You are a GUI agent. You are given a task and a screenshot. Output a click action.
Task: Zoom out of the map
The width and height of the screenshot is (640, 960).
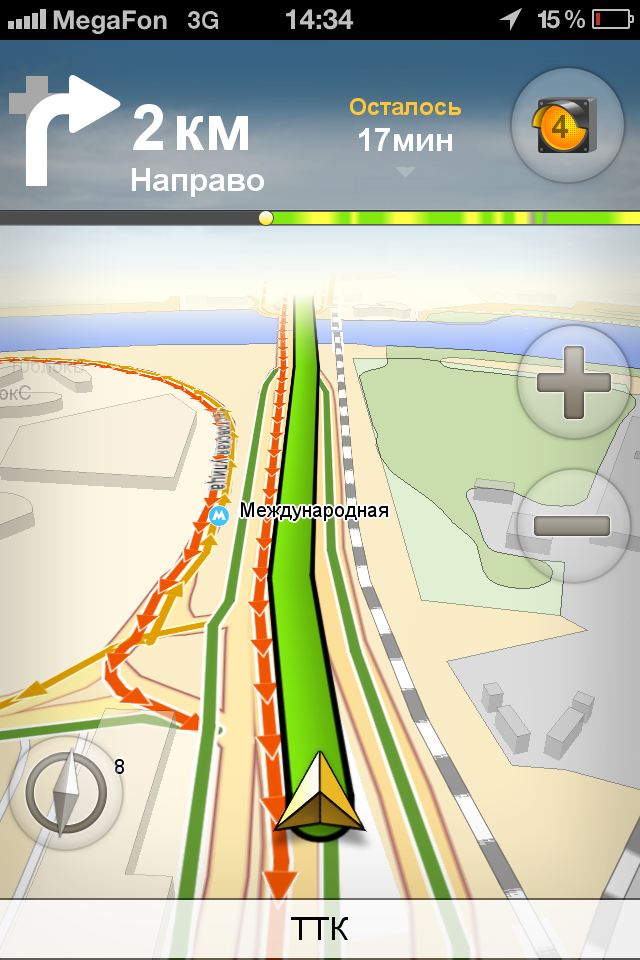(x=573, y=526)
